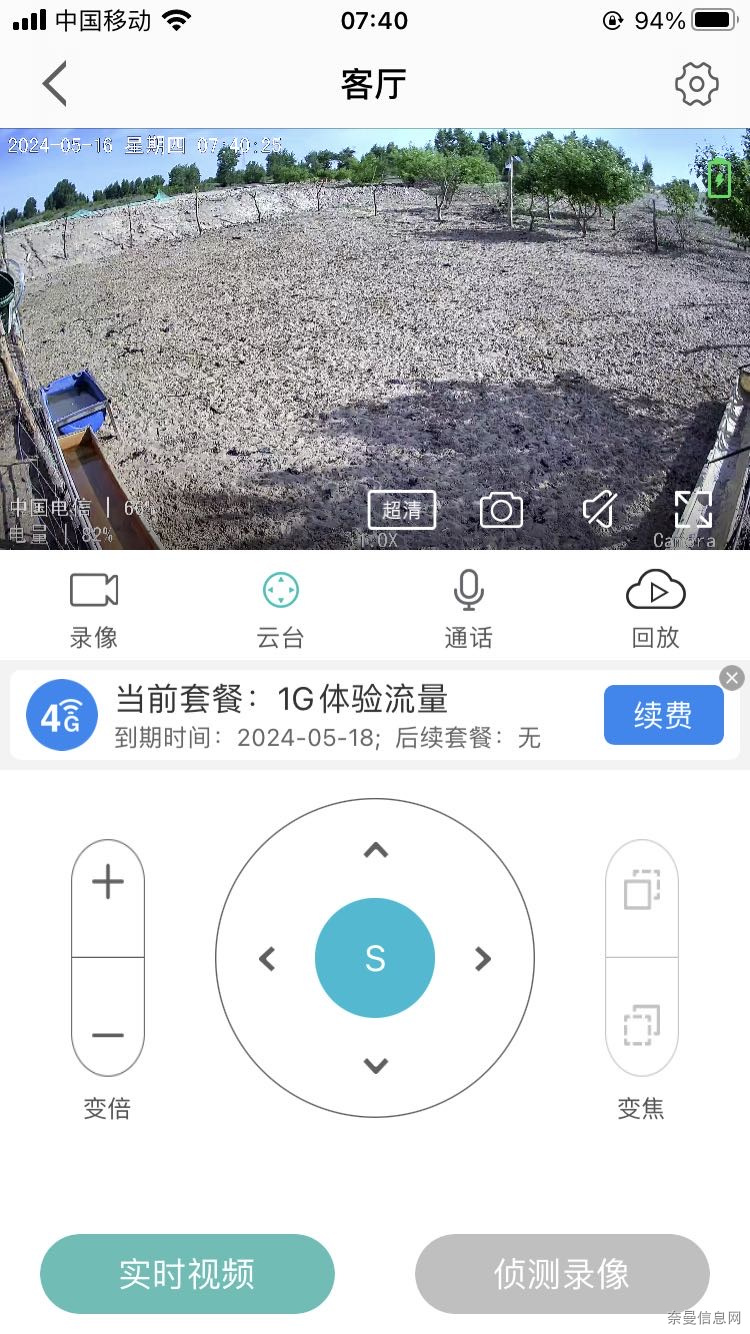Go back from the 客厅 camera screen
750x1334 pixels.
click(x=55, y=84)
